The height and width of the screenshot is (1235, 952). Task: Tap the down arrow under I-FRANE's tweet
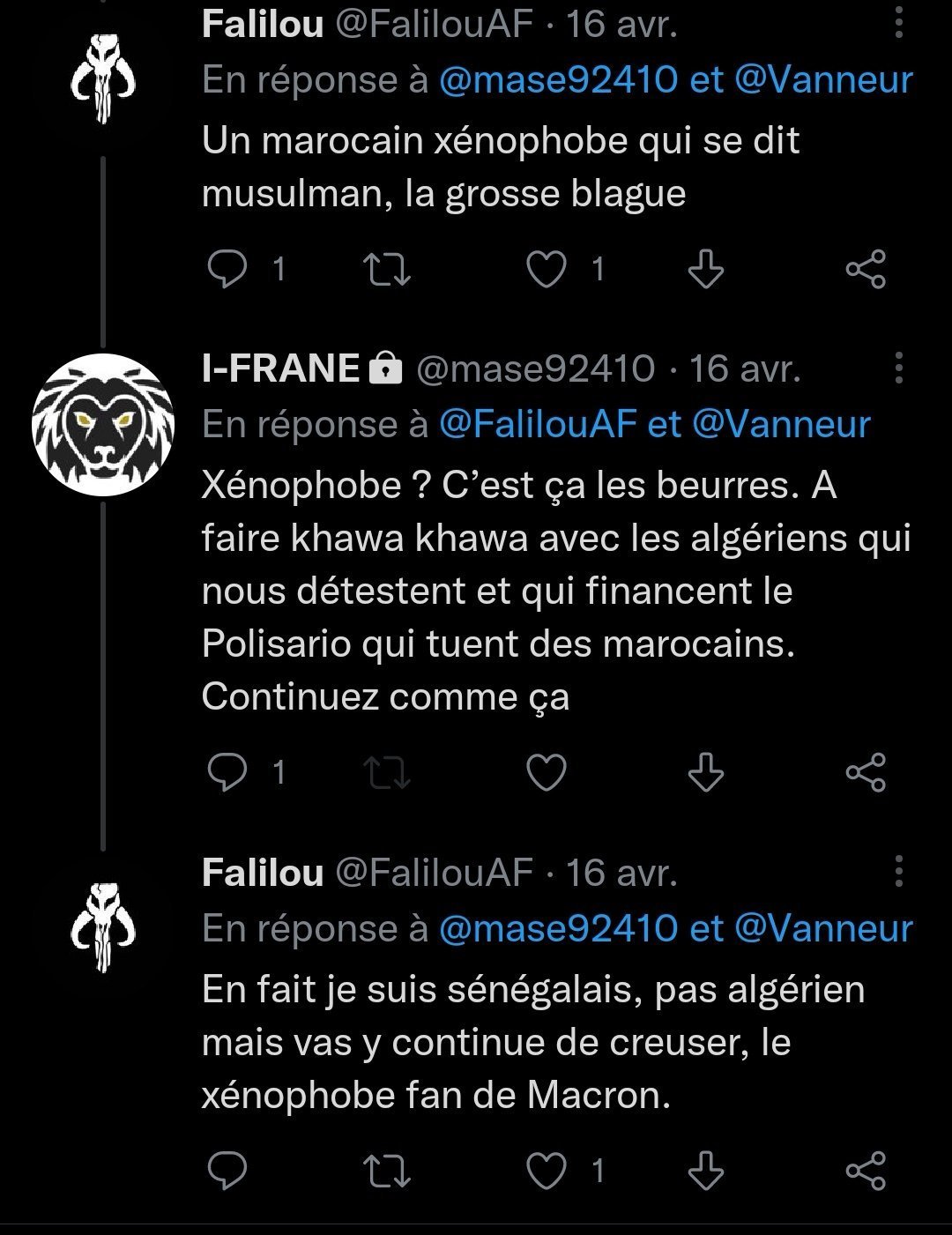point(705,773)
